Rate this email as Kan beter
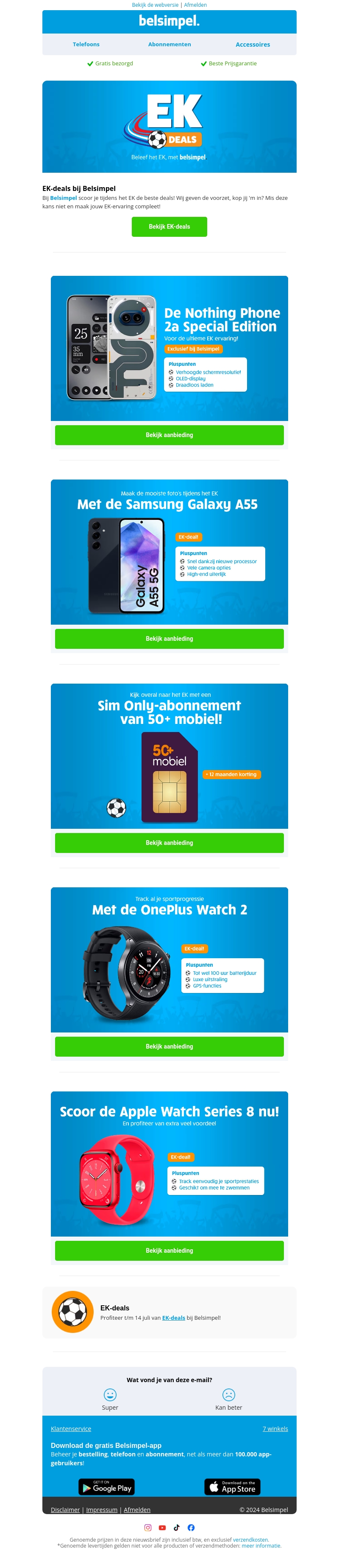 (x=228, y=1395)
